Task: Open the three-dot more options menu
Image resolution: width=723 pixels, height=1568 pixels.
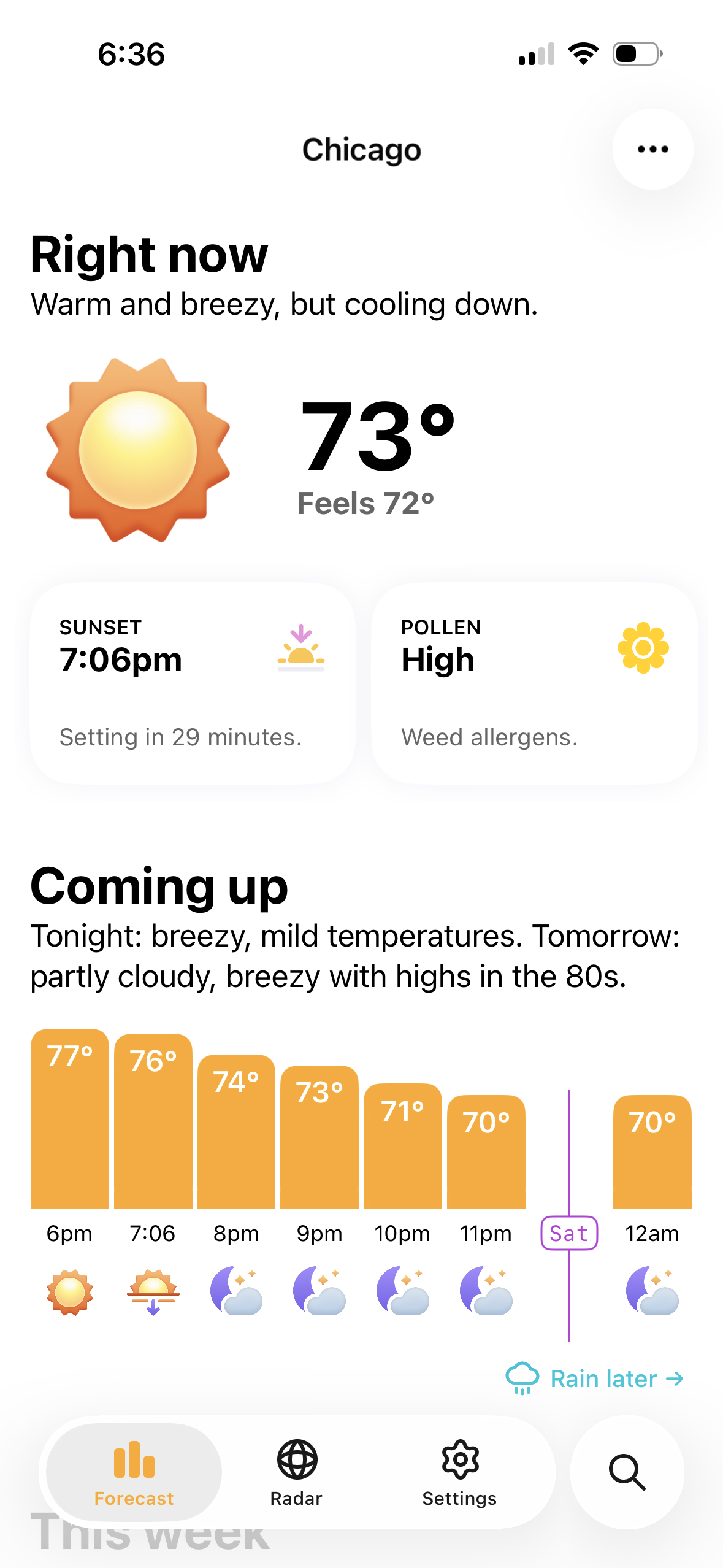Action: (652, 149)
